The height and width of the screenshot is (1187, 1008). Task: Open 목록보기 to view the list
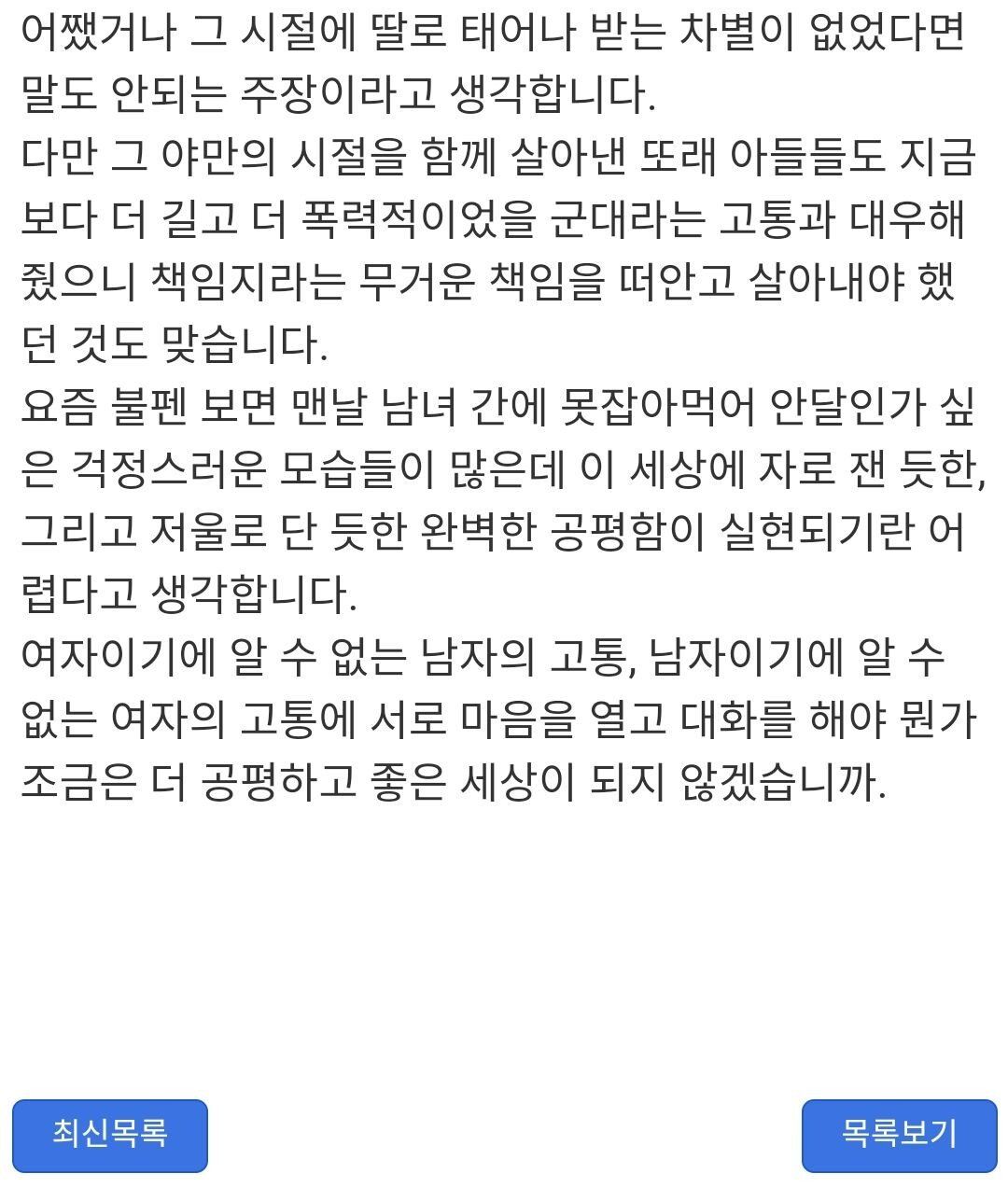pyautogui.click(x=899, y=1135)
